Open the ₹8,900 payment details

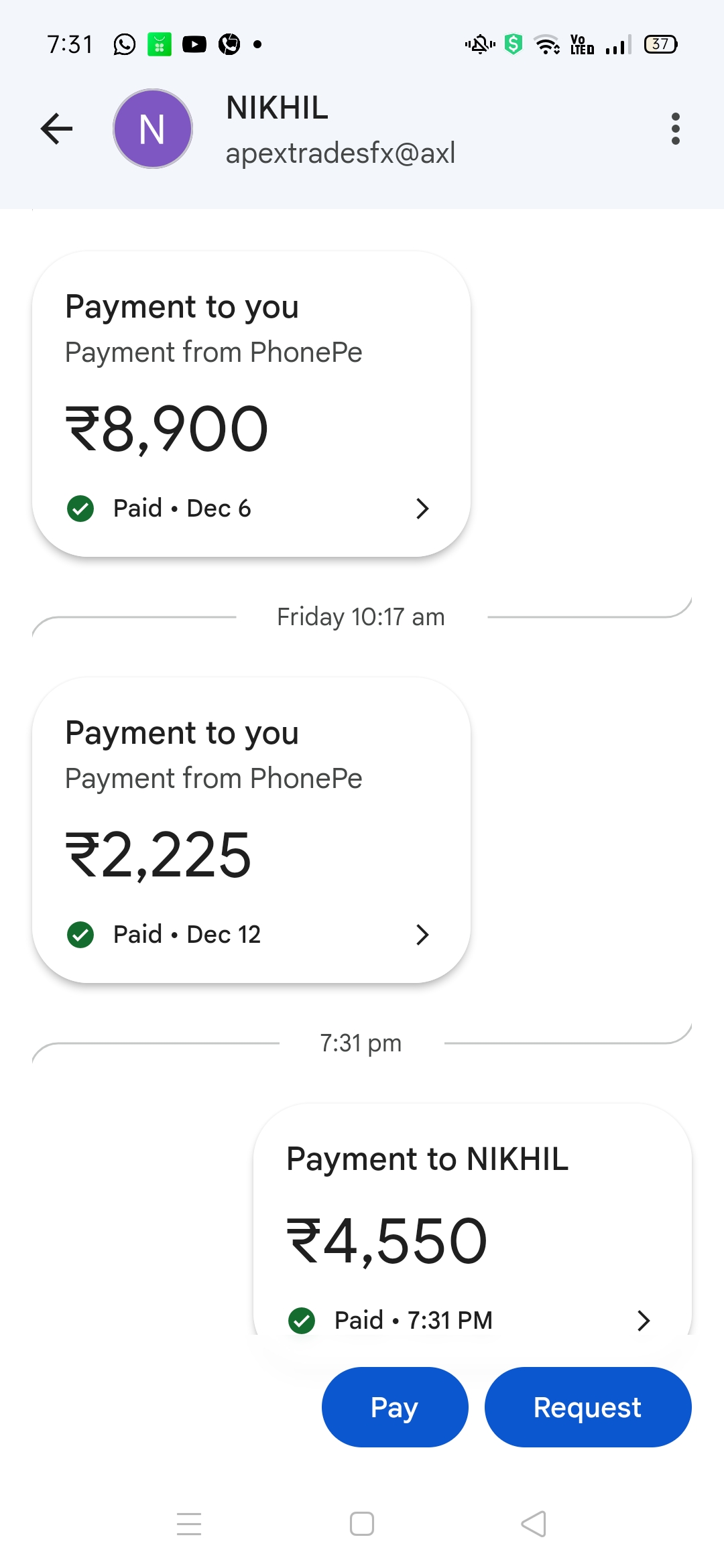point(251,404)
